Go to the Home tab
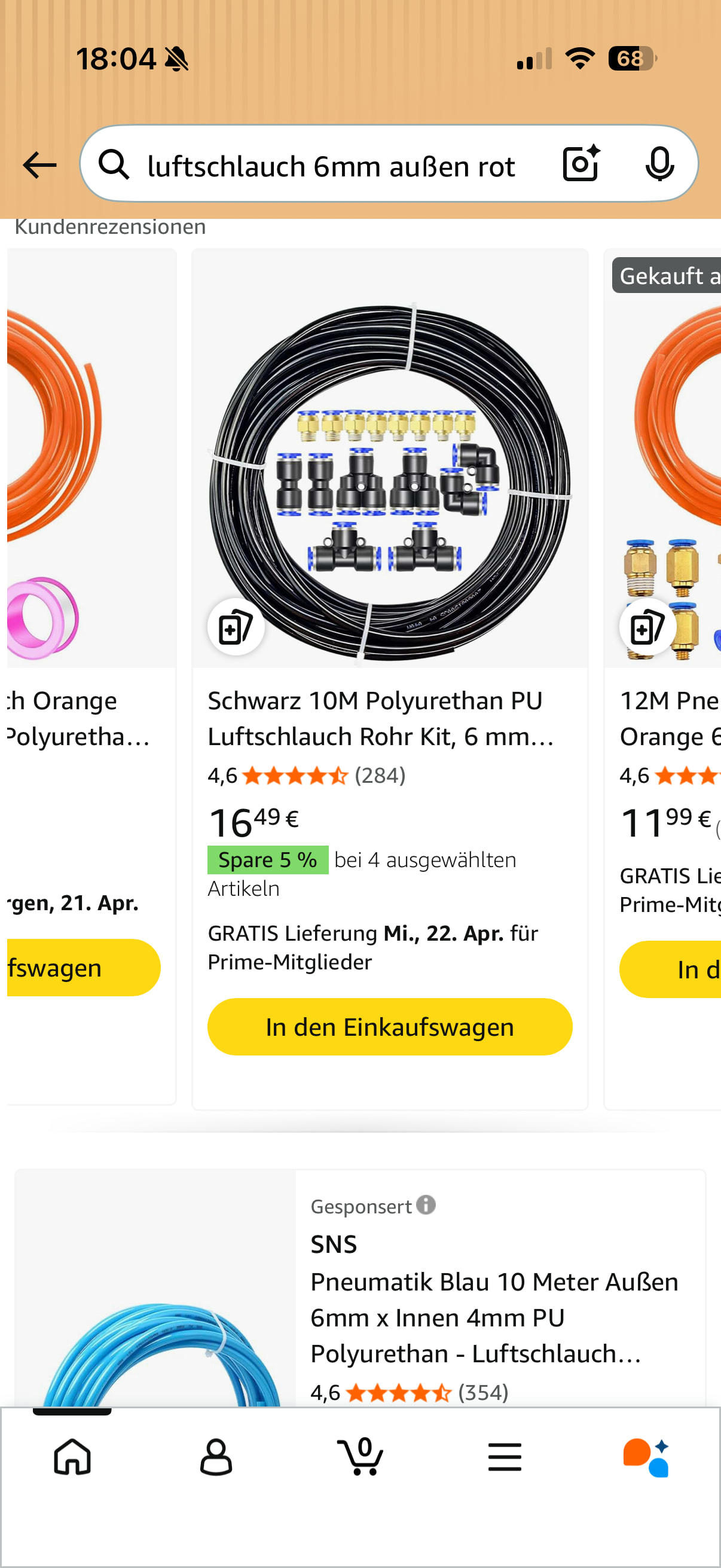The height and width of the screenshot is (1568, 721). point(72,1457)
